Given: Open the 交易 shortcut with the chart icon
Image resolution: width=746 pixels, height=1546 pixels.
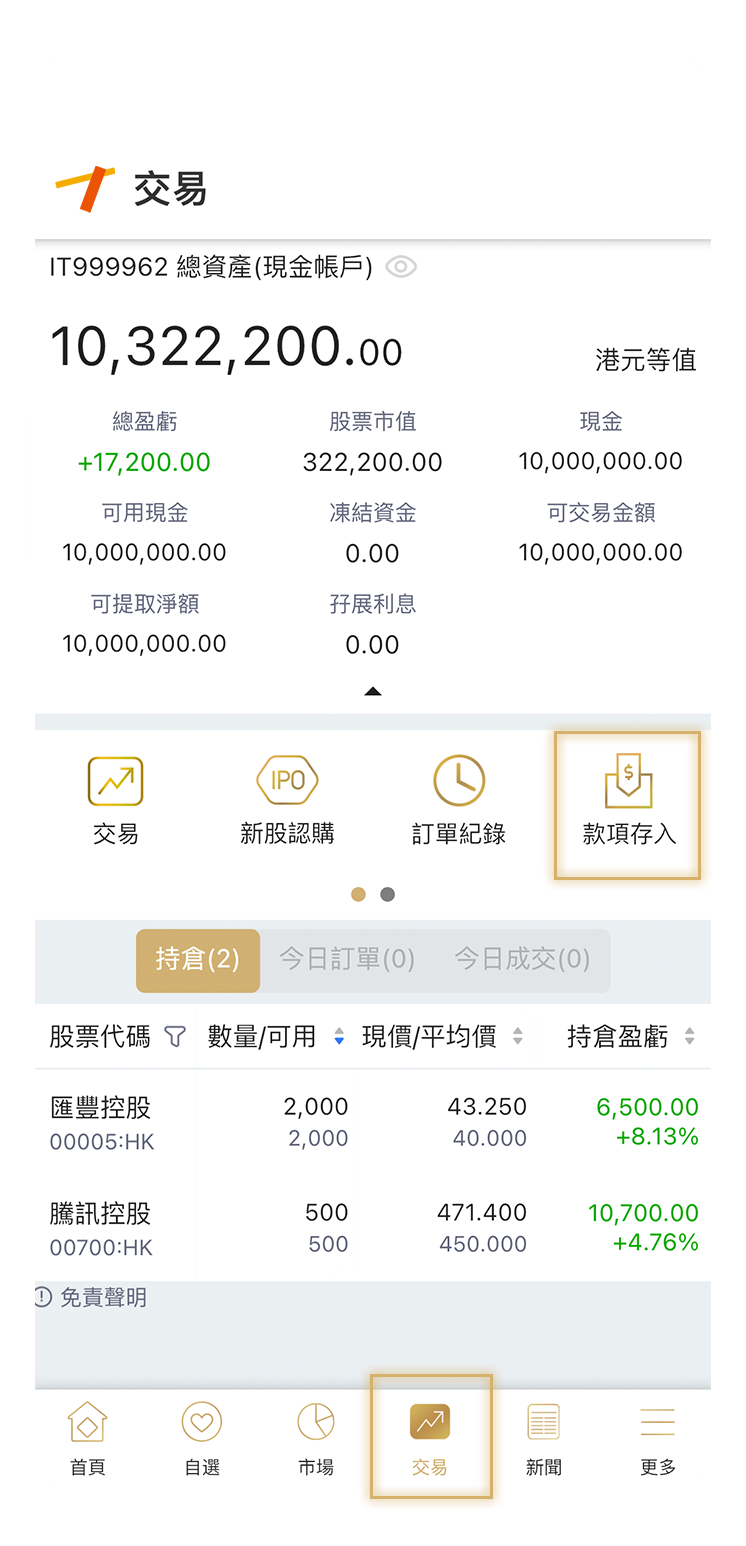Looking at the screenshot, I should (x=115, y=802).
